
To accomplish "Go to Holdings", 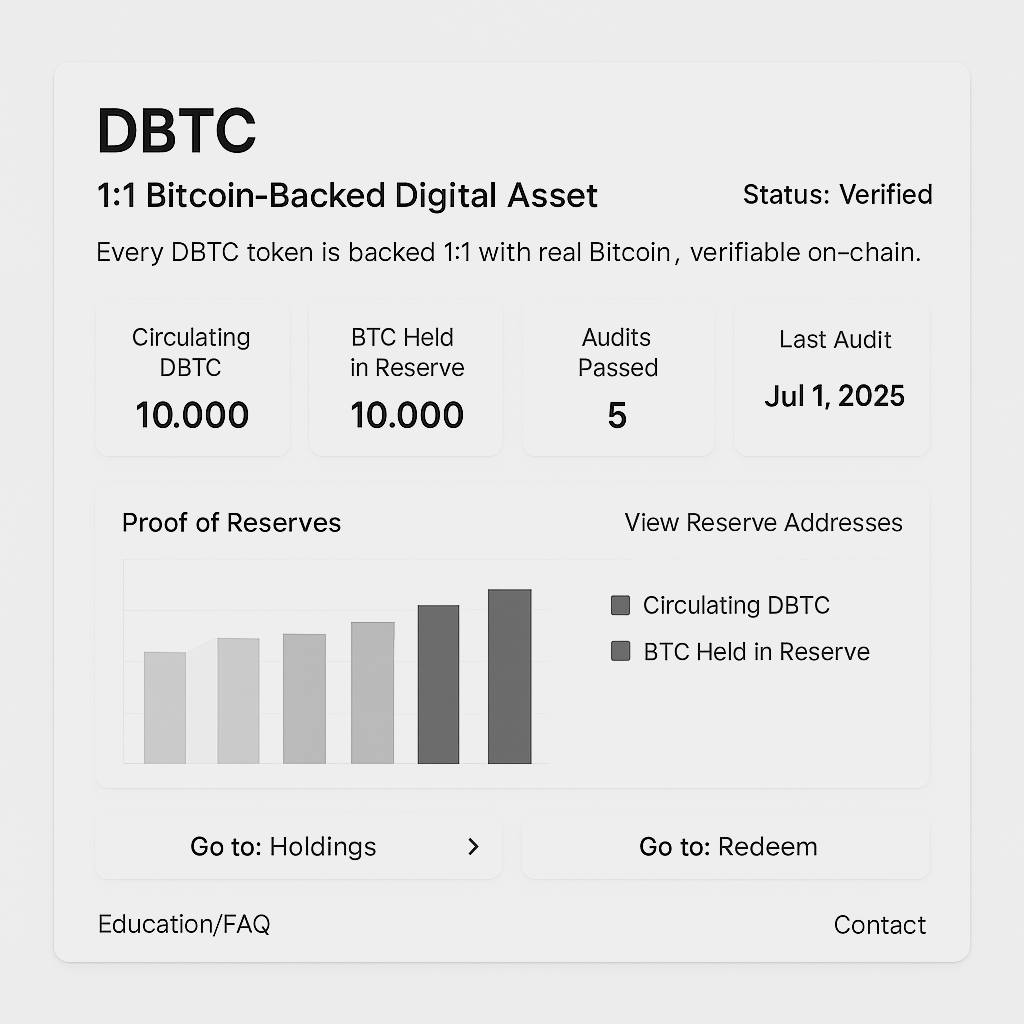I will tap(299, 847).
